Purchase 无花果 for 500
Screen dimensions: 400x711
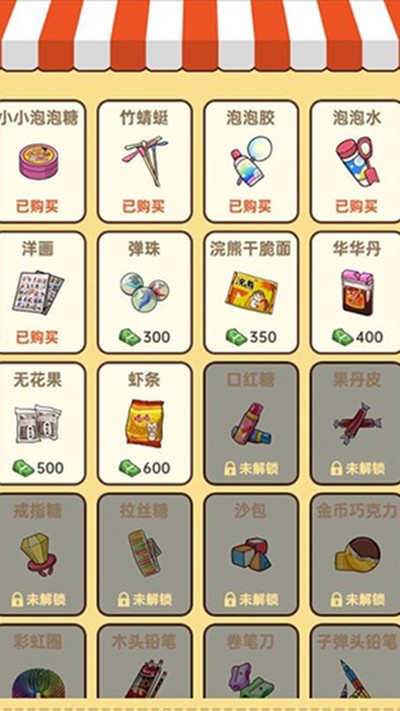pos(42,424)
